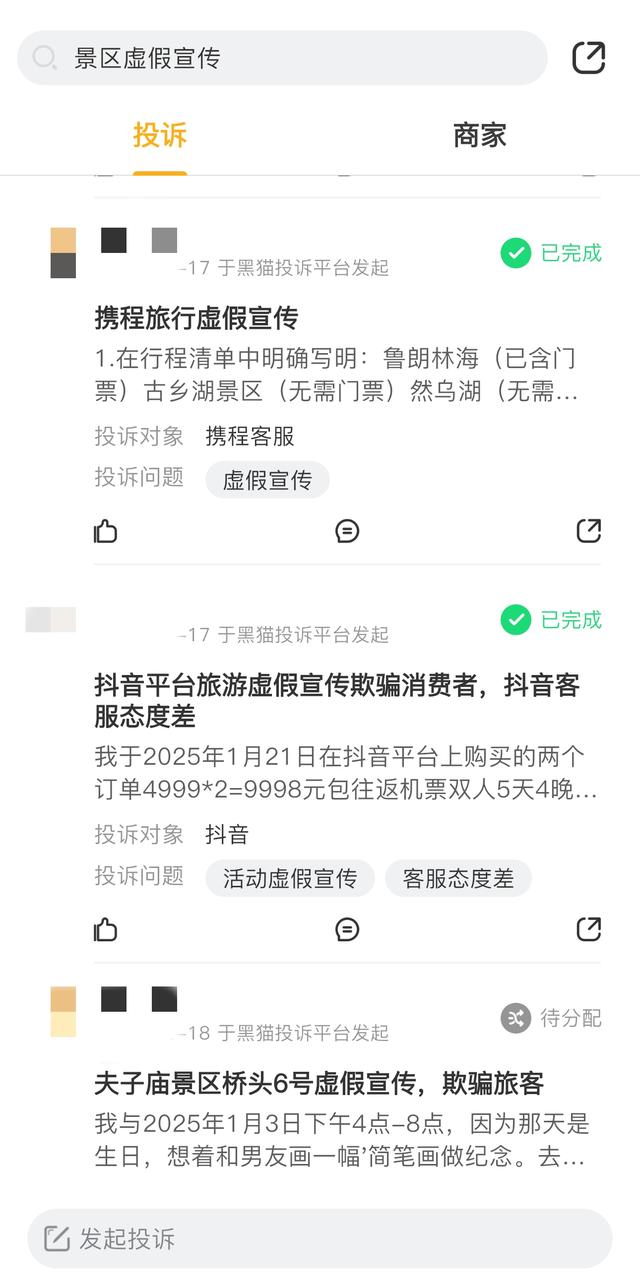Tap the 虚假宣传 tag chip

pos(267,480)
